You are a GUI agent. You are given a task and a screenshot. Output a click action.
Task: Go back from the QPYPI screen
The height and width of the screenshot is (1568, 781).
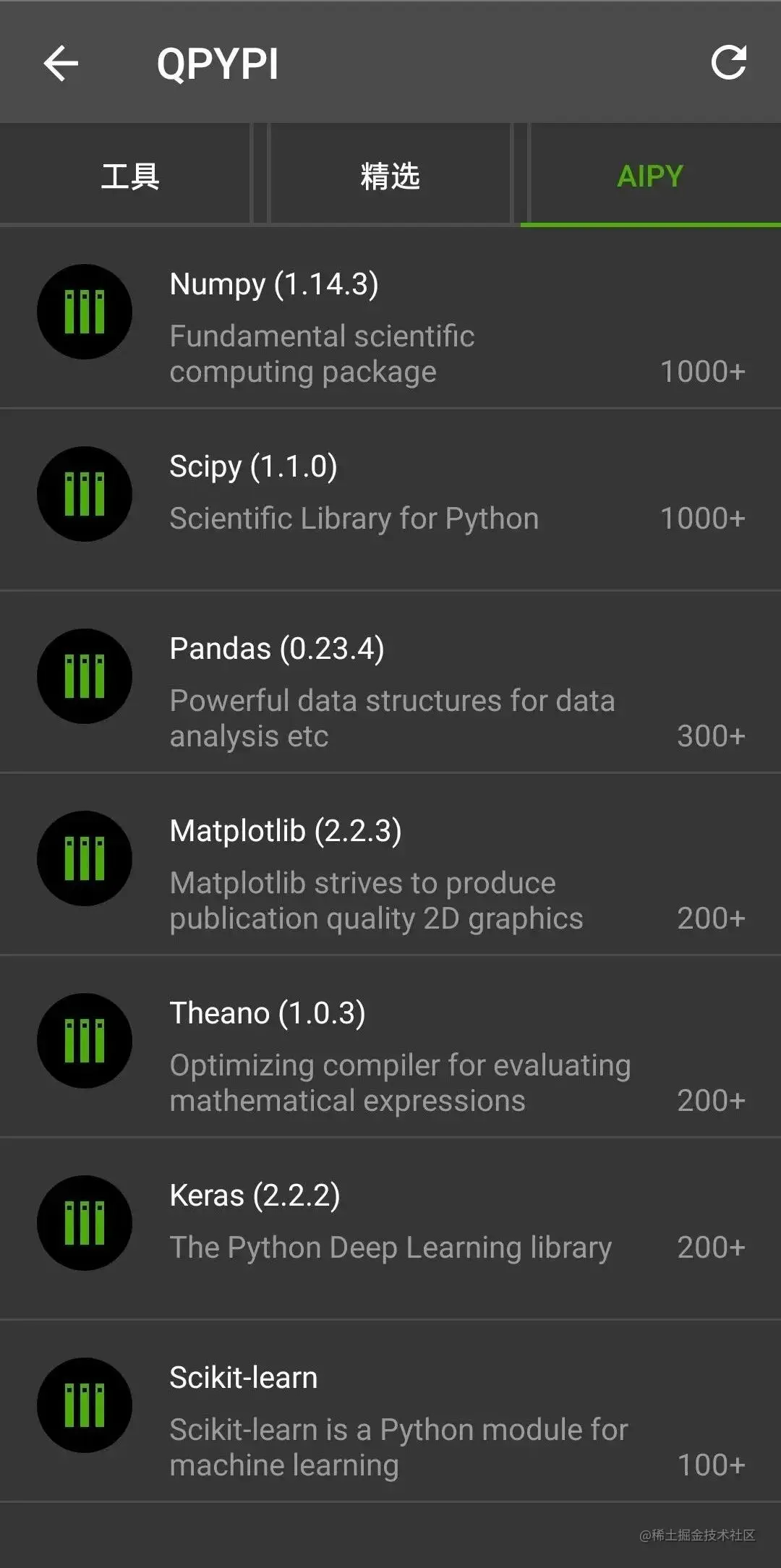point(61,64)
